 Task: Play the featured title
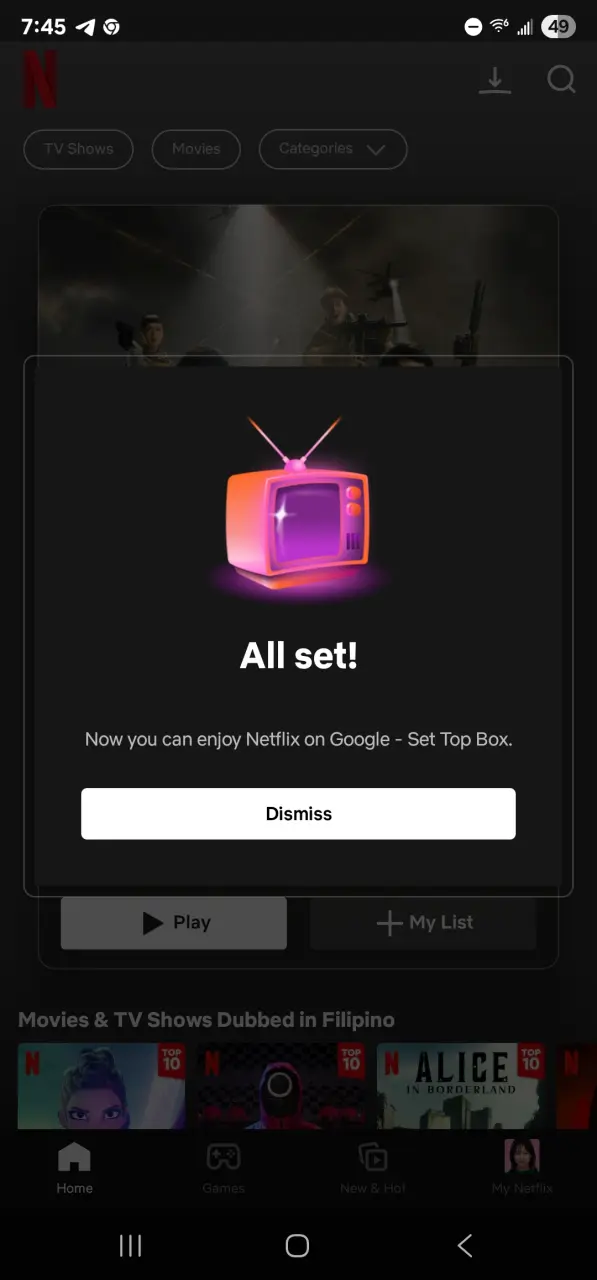pyautogui.click(x=174, y=923)
